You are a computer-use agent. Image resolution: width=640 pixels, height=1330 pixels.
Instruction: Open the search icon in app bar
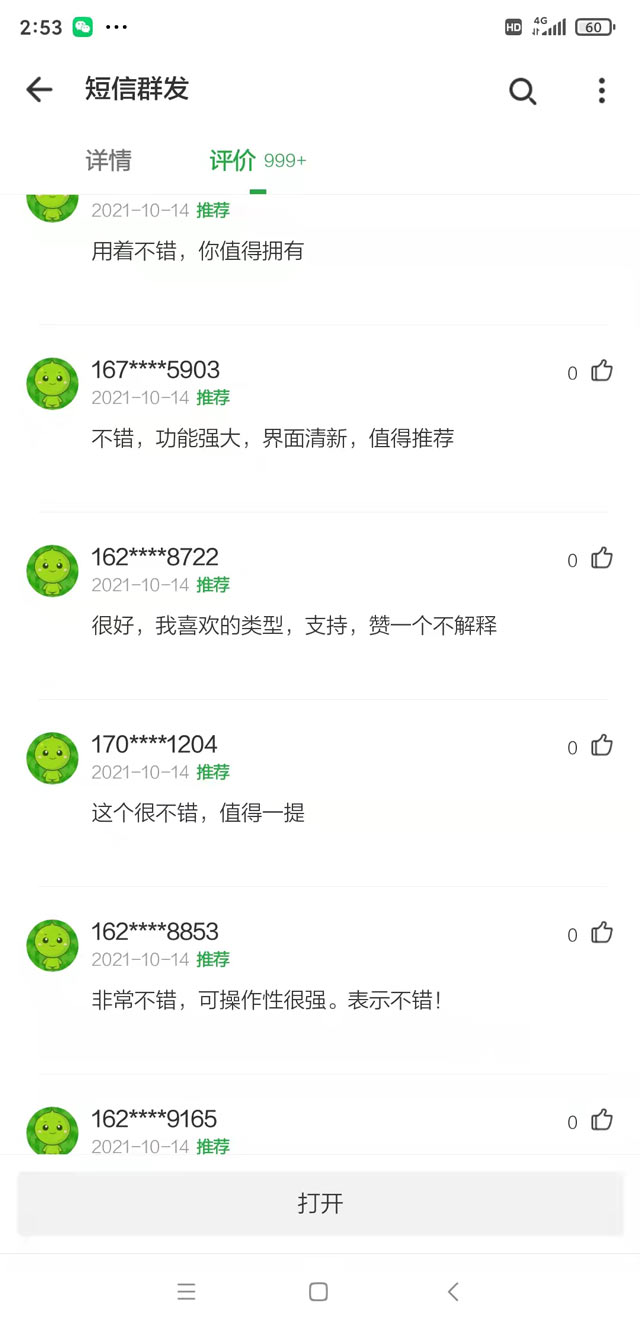pyautogui.click(x=522, y=91)
